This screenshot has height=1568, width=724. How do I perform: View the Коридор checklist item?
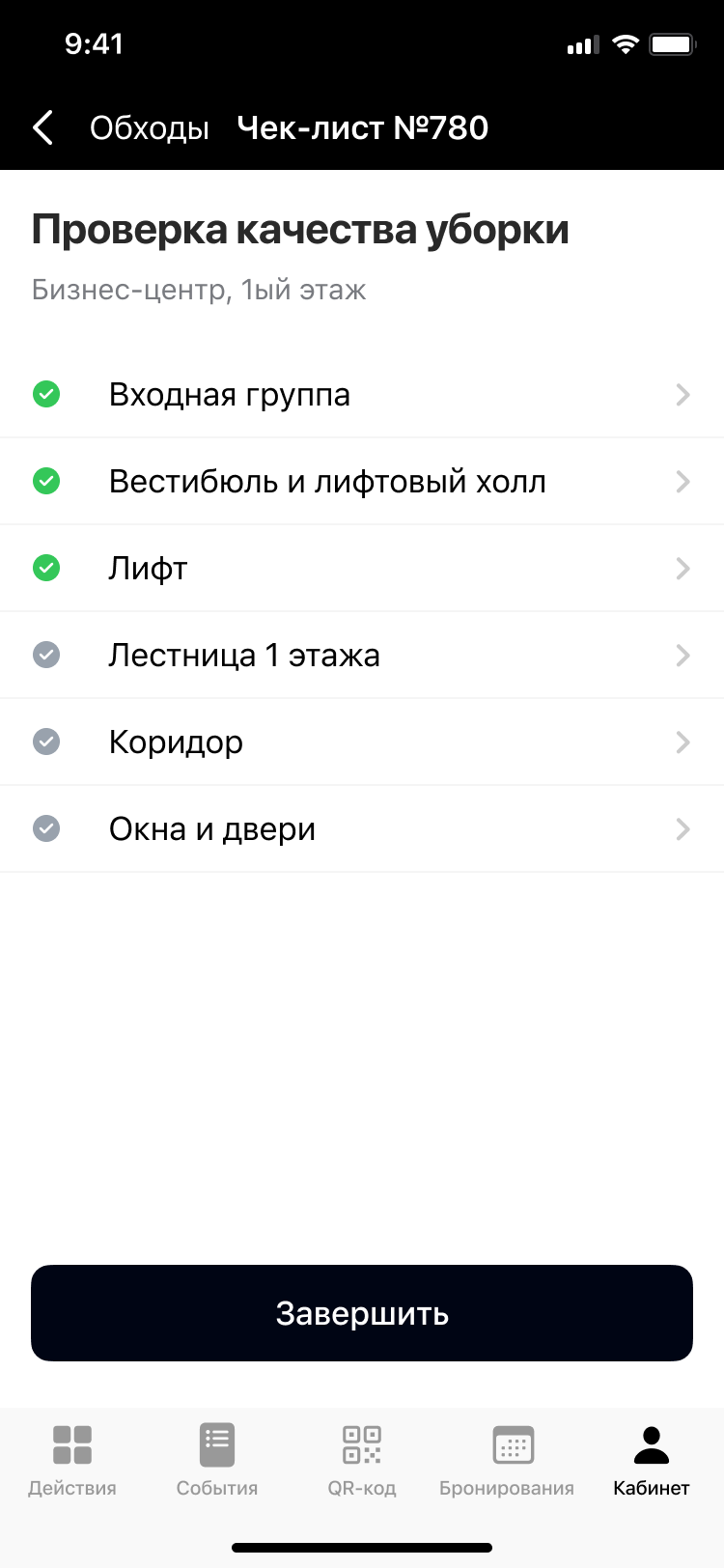pyautogui.click(x=362, y=742)
